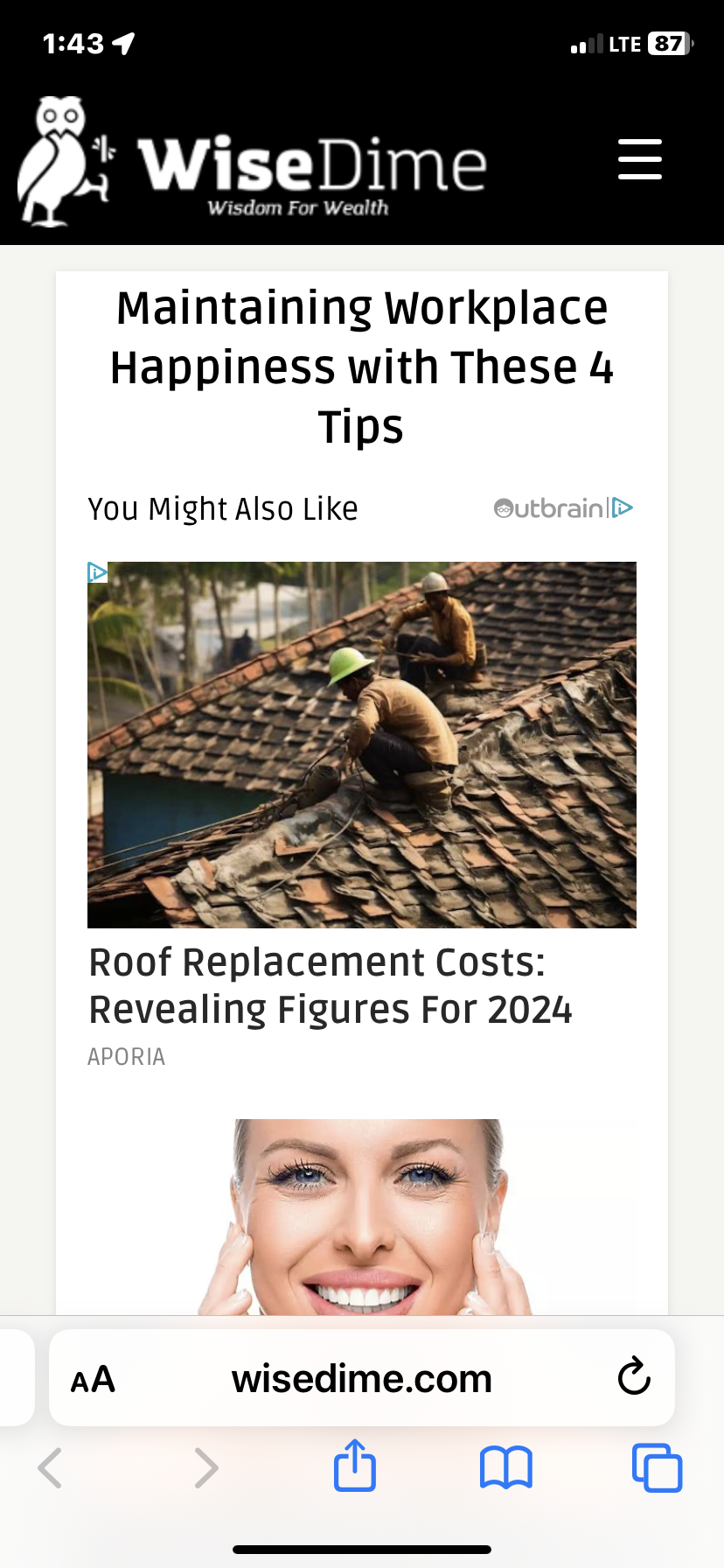Image resolution: width=724 pixels, height=1568 pixels.
Task: Open the WiseDime homepage logo
Action: click(252, 164)
